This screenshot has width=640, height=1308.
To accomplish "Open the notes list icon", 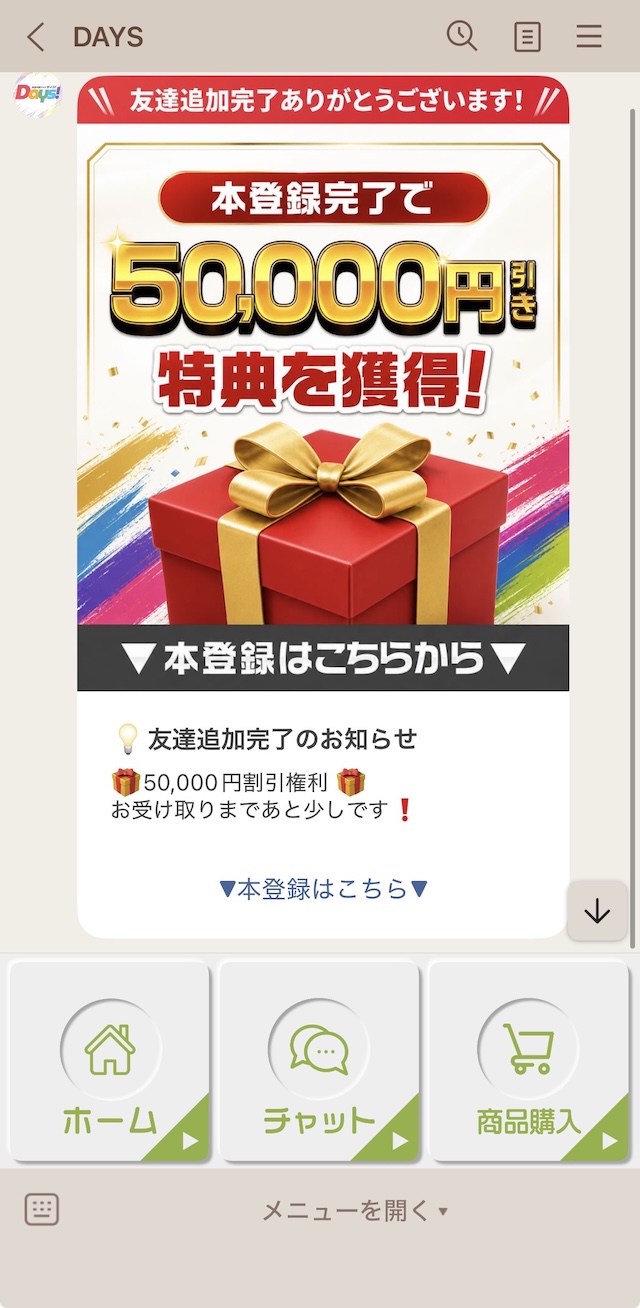I will 526,38.
